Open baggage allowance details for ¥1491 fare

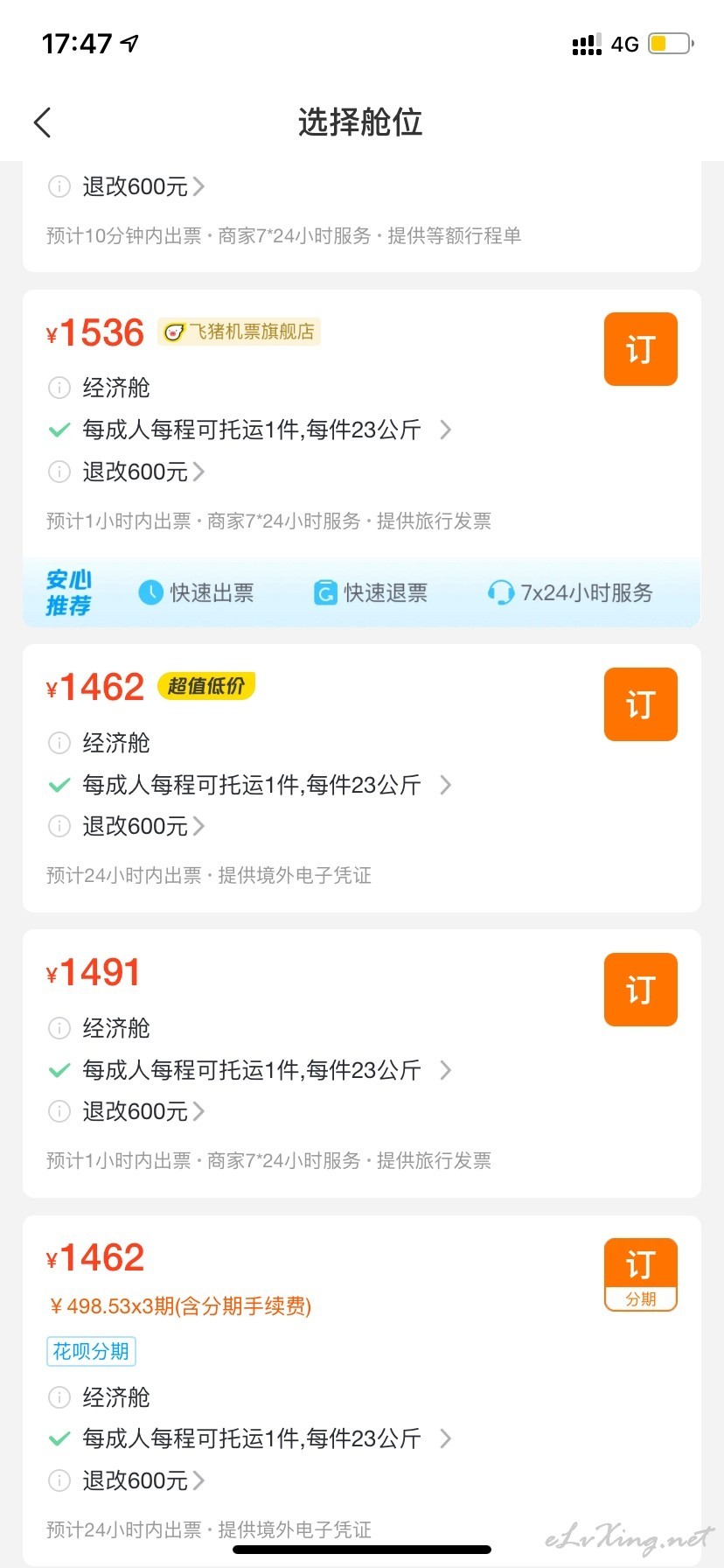coord(250,1070)
